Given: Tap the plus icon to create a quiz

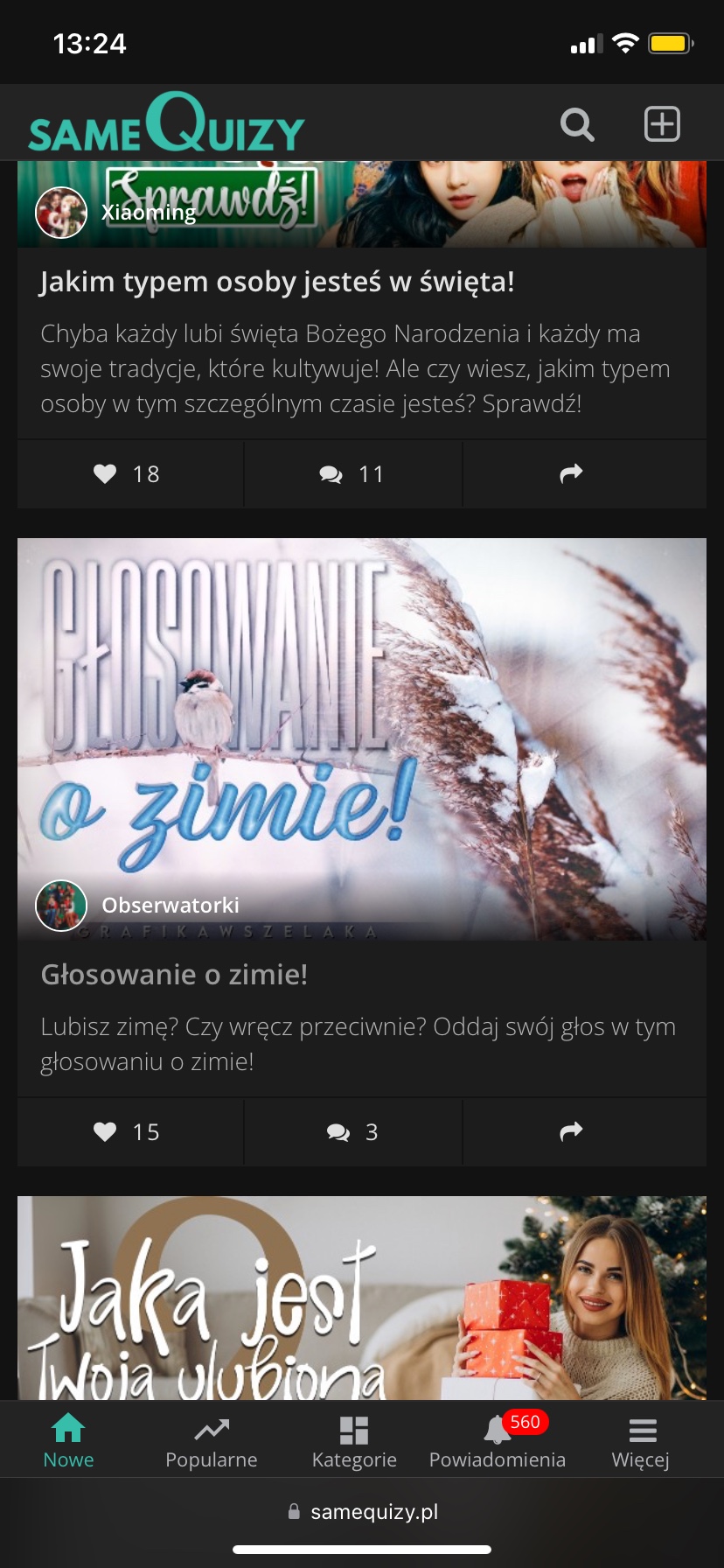Looking at the screenshot, I should 662,124.
